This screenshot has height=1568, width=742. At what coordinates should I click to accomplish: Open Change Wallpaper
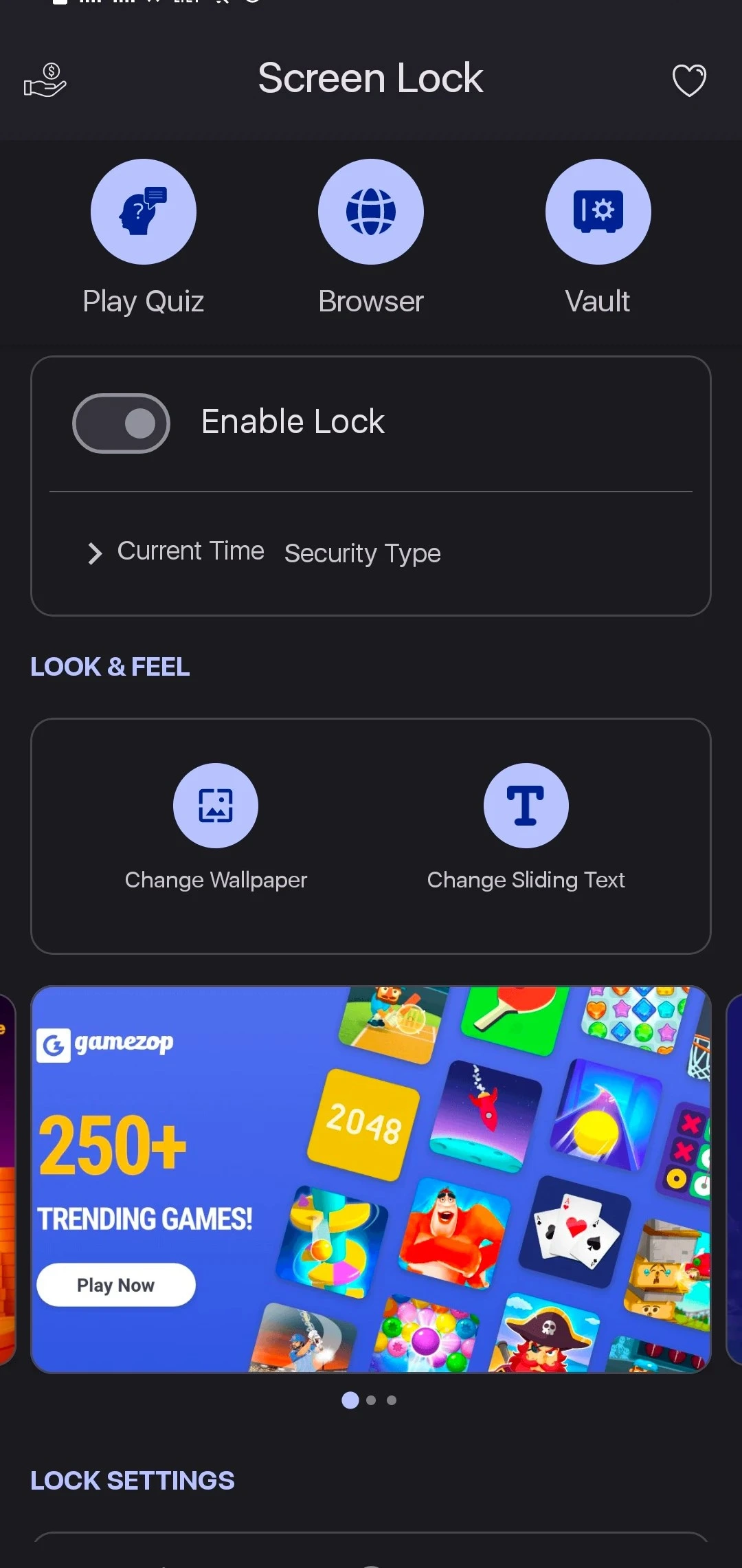[x=216, y=806]
